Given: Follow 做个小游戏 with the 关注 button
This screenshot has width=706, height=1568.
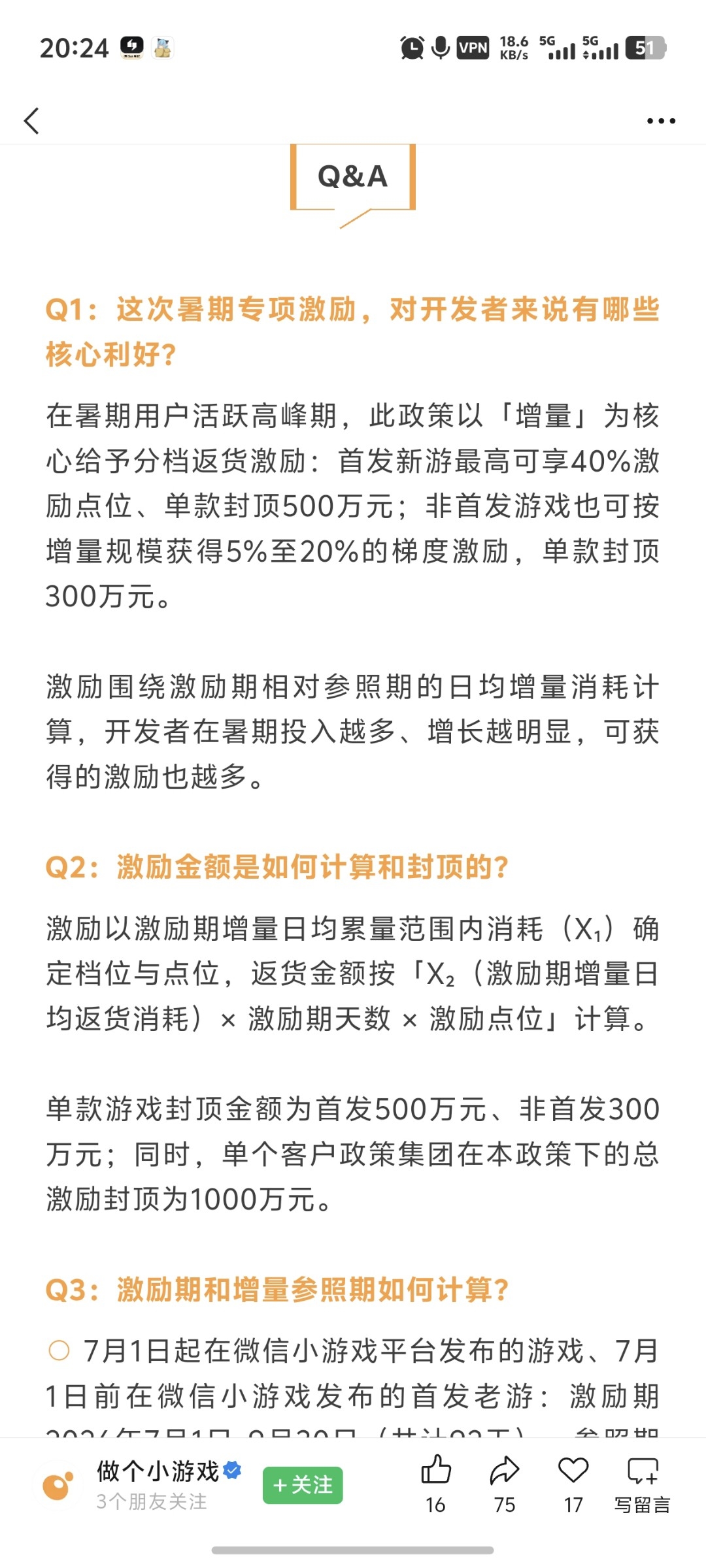Looking at the screenshot, I should click(303, 1485).
